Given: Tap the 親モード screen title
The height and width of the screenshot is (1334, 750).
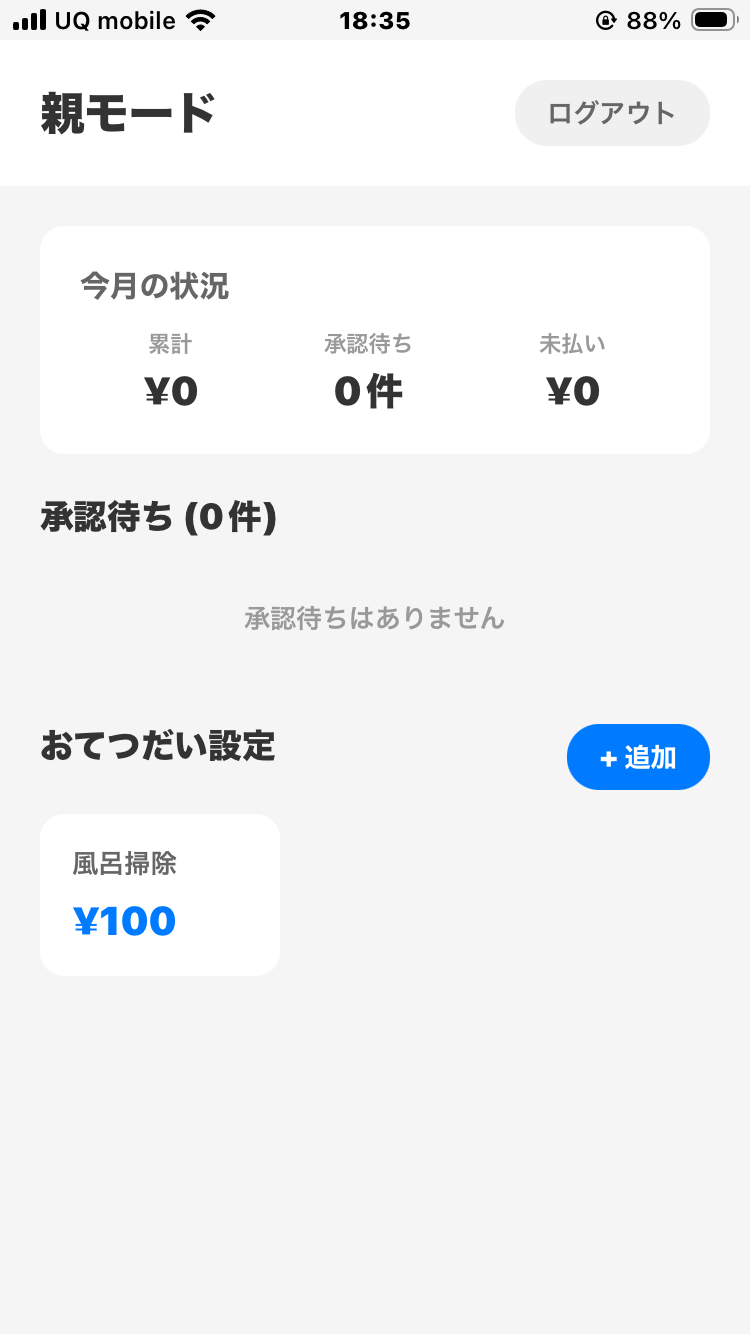Looking at the screenshot, I should click(128, 111).
